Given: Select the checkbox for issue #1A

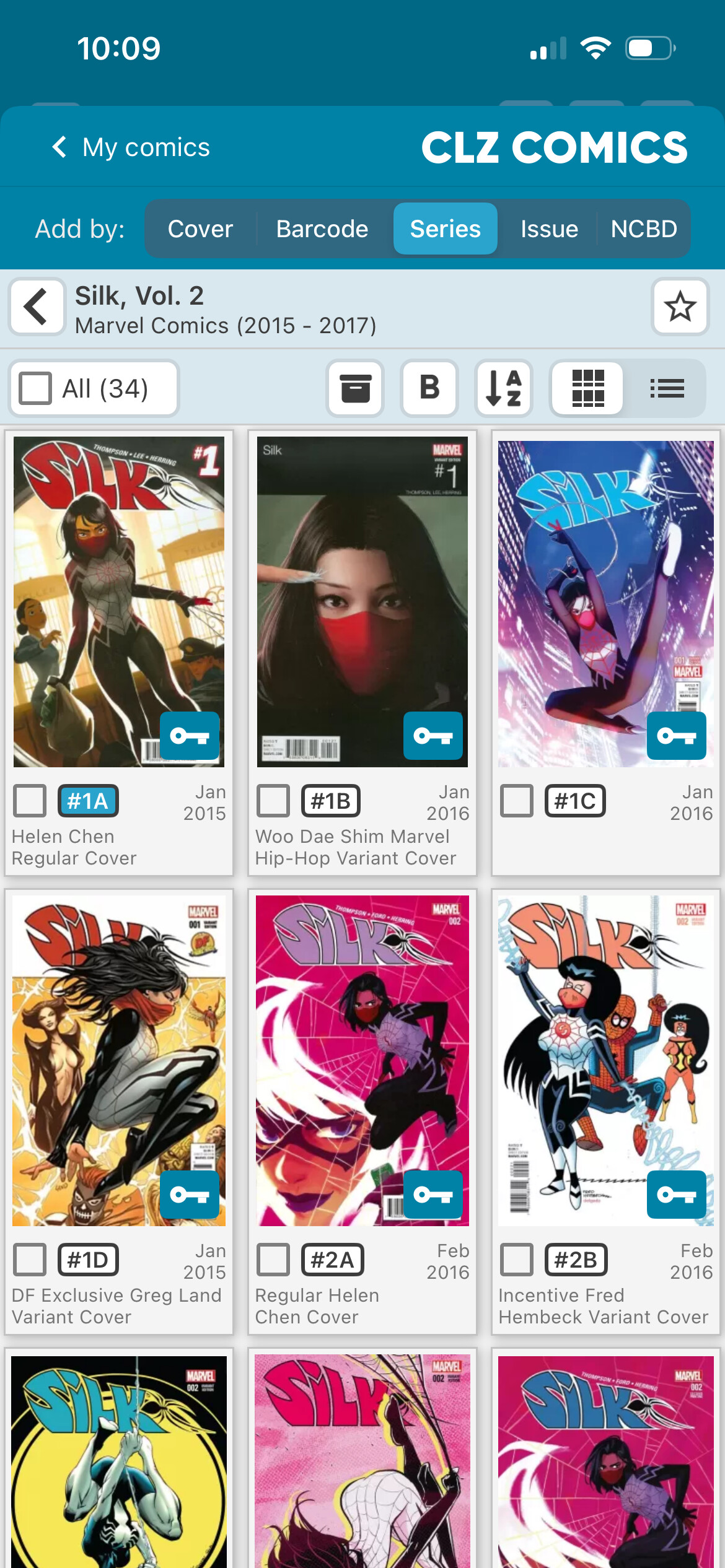Looking at the screenshot, I should click(x=30, y=801).
